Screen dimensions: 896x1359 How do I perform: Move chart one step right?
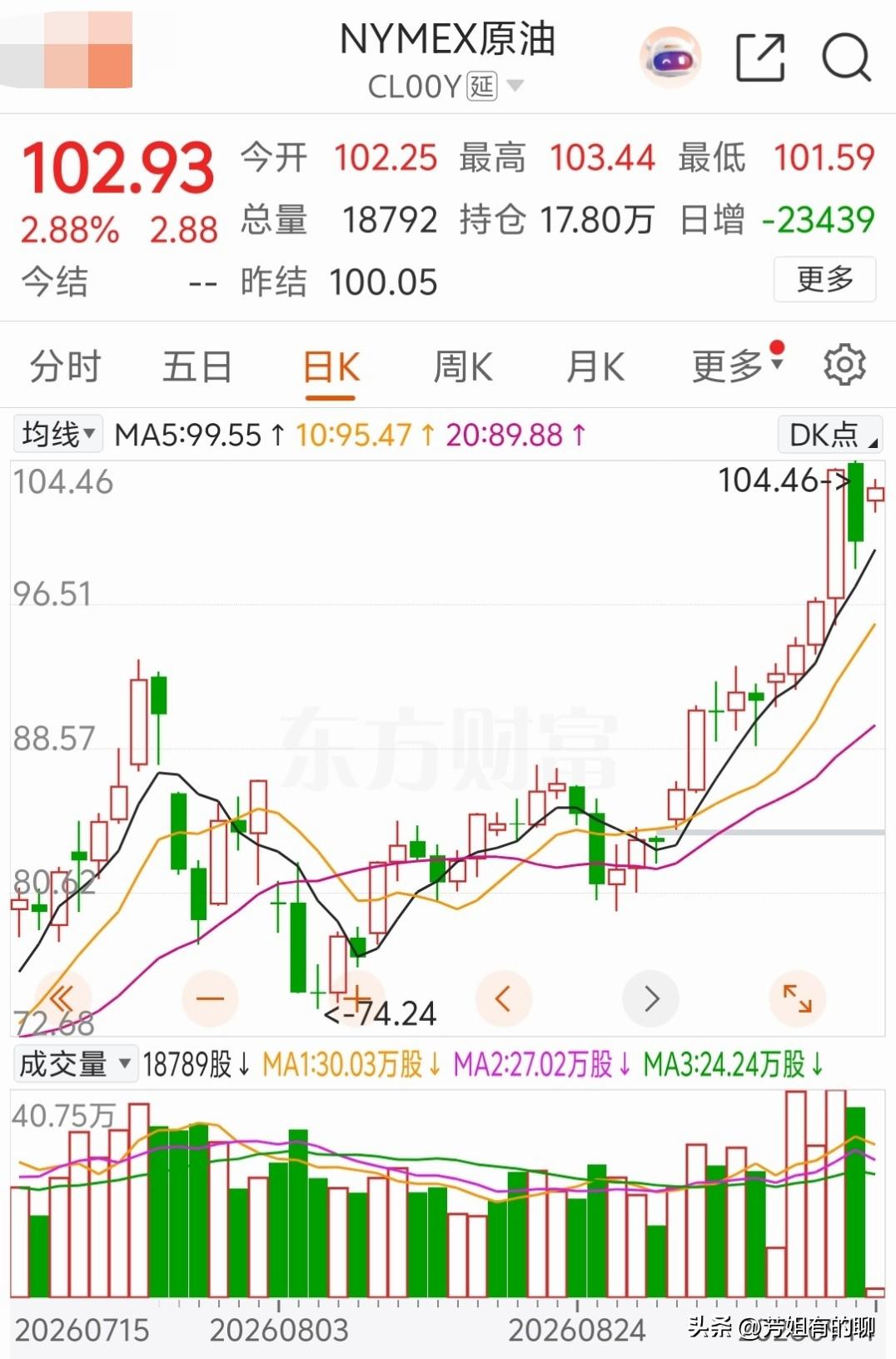[x=650, y=998]
